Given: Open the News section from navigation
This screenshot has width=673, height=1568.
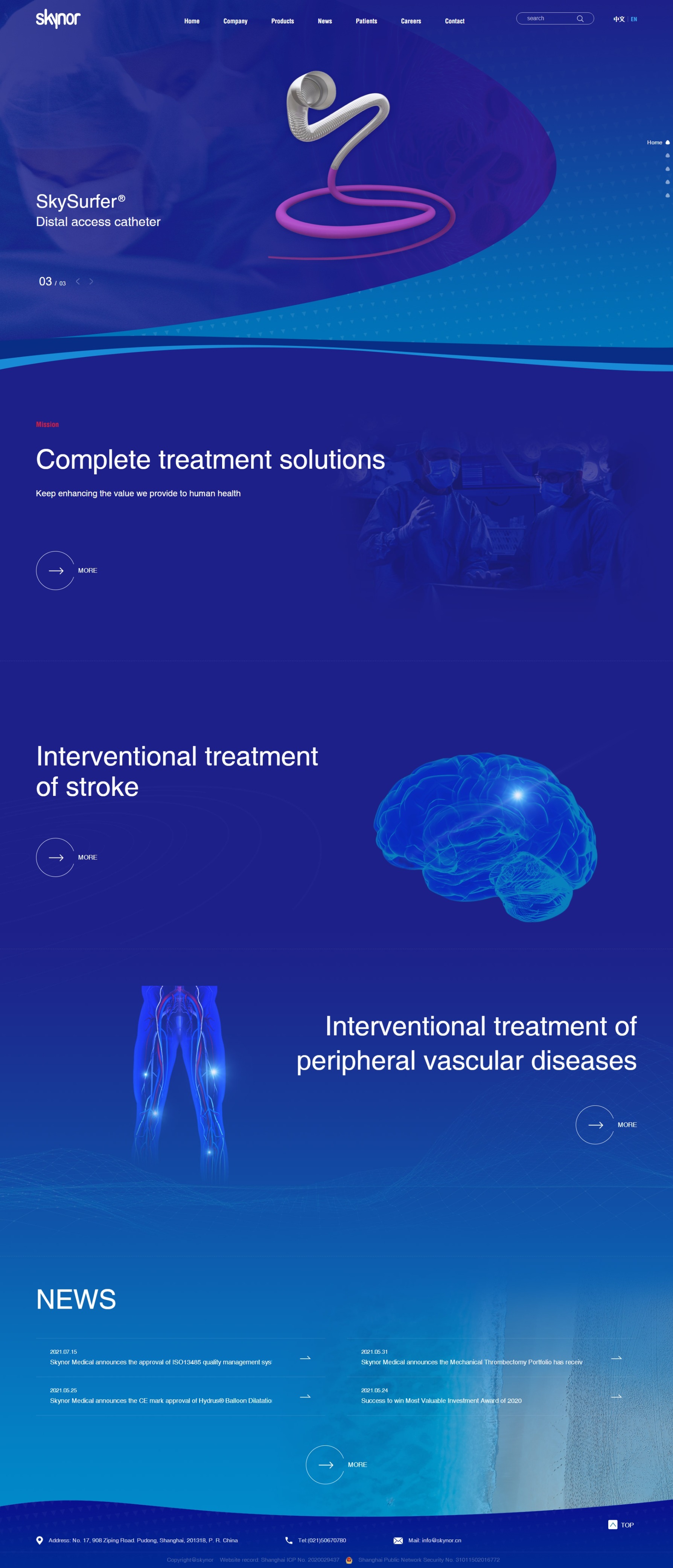Looking at the screenshot, I should point(324,21).
